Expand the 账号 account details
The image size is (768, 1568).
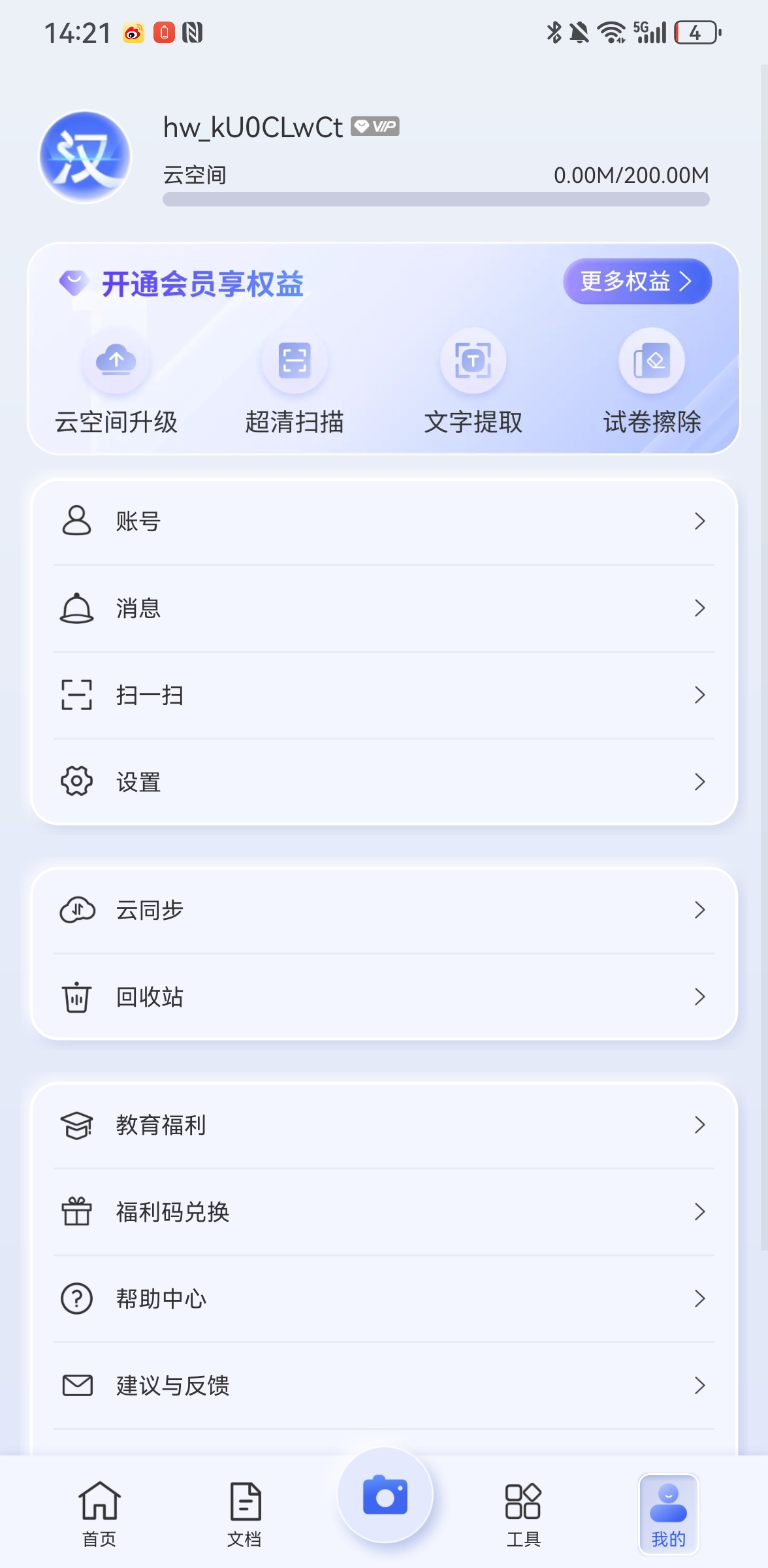pyautogui.click(x=384, y=521)
